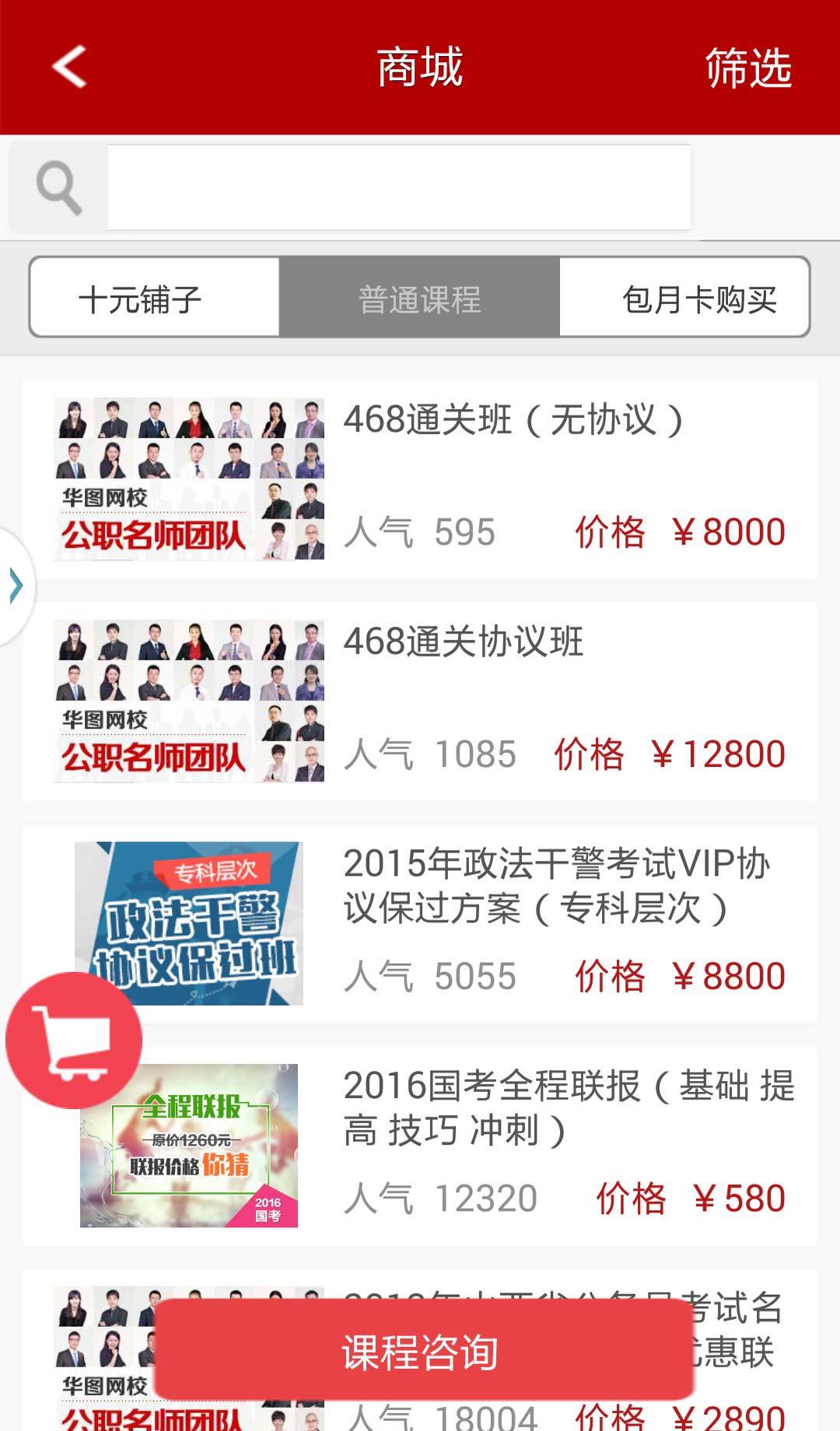The height and width of the screenshot is (1431, 840).
Task: Tap the search text field
Action: 398,187
